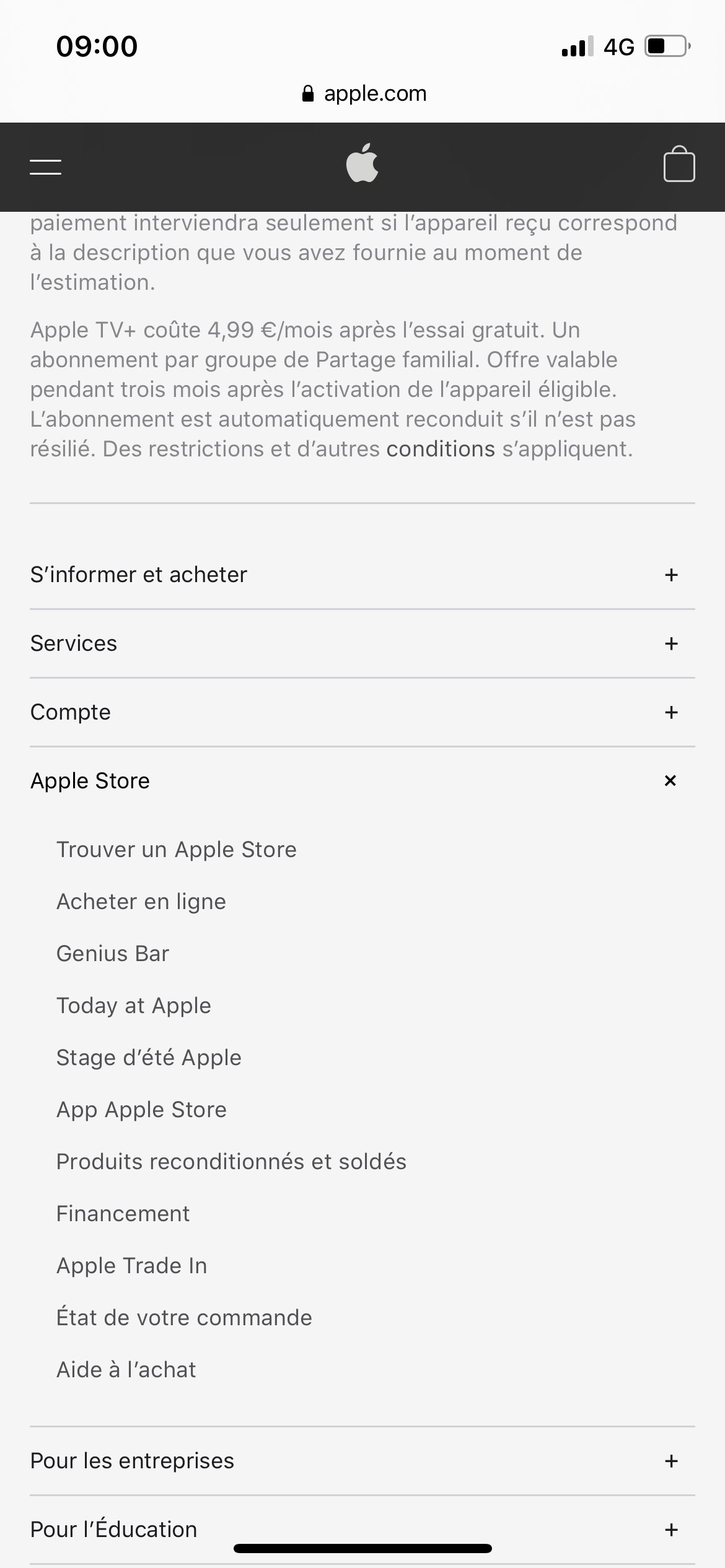
Task: Open Trouver un Apple Store
Action: click(177, 850)
